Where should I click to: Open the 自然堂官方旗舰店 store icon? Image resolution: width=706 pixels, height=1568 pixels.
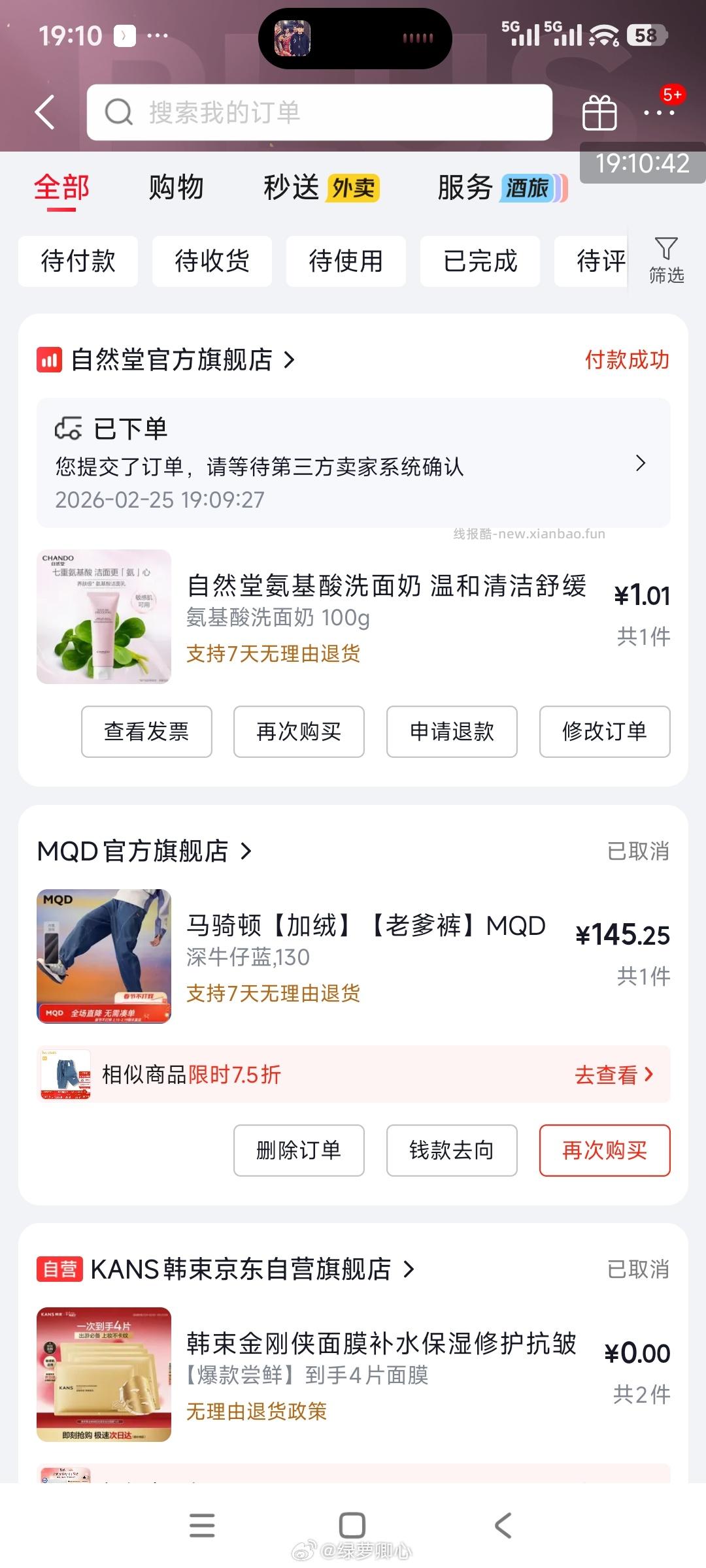click(48, 360)
